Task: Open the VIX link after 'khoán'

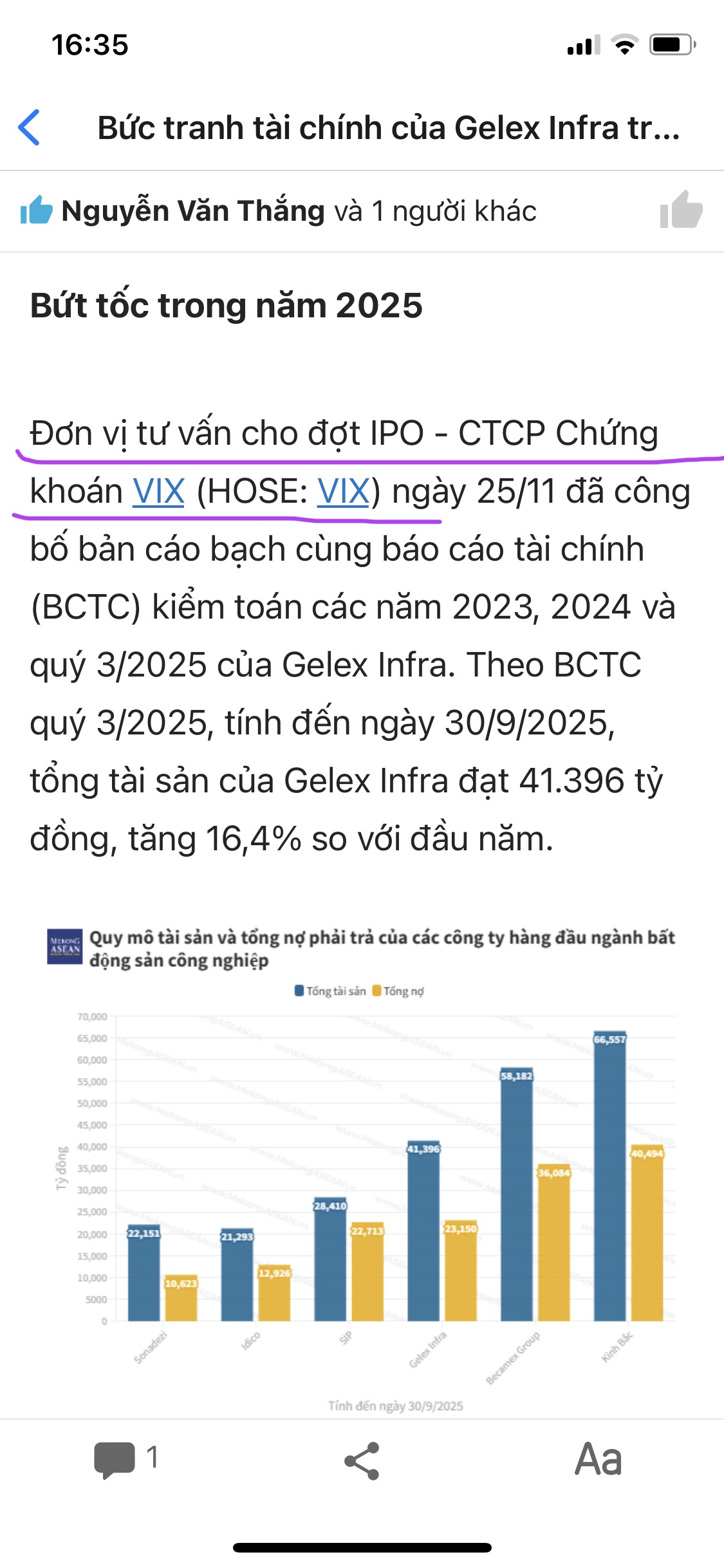Action: [158, 492]
